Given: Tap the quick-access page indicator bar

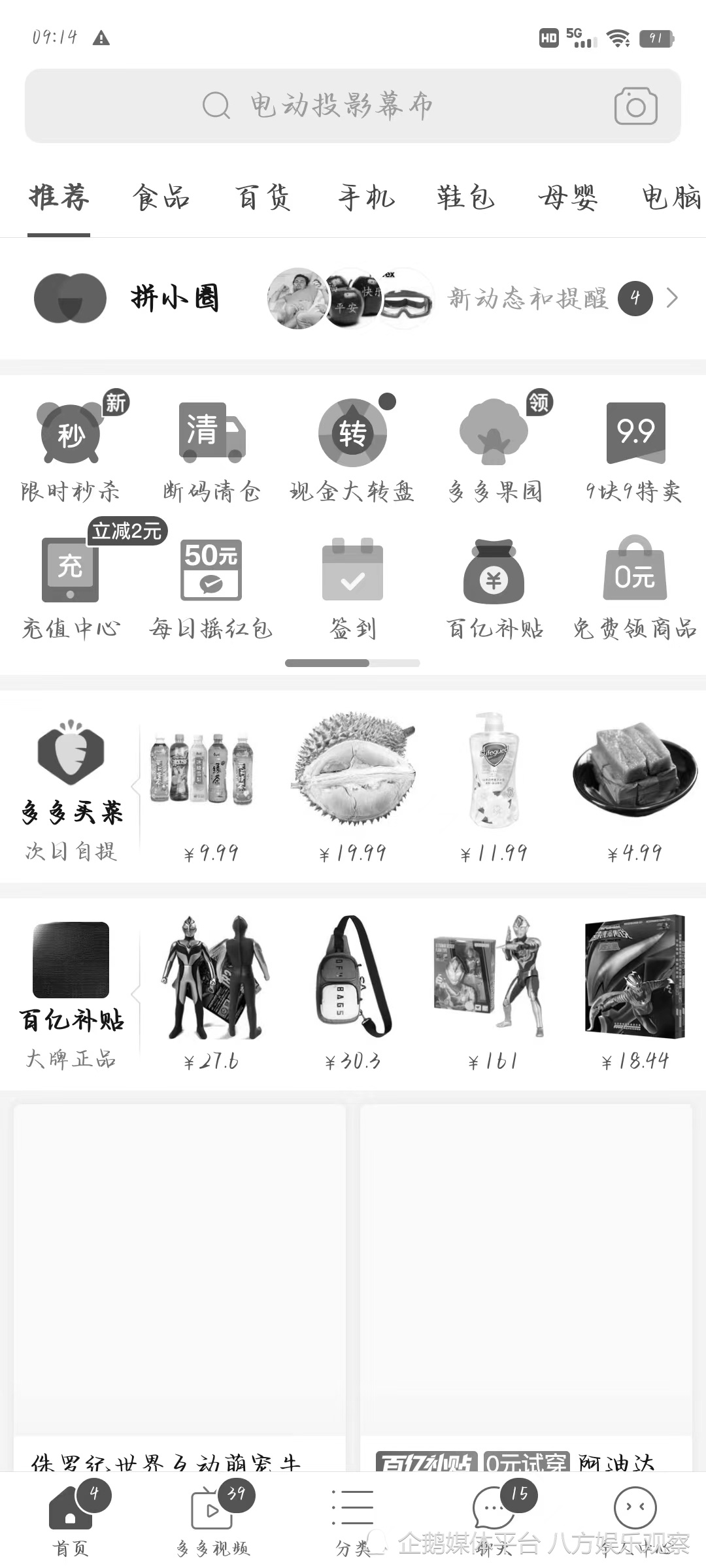Looking at the screenshot, I should [x=353, y=662].
